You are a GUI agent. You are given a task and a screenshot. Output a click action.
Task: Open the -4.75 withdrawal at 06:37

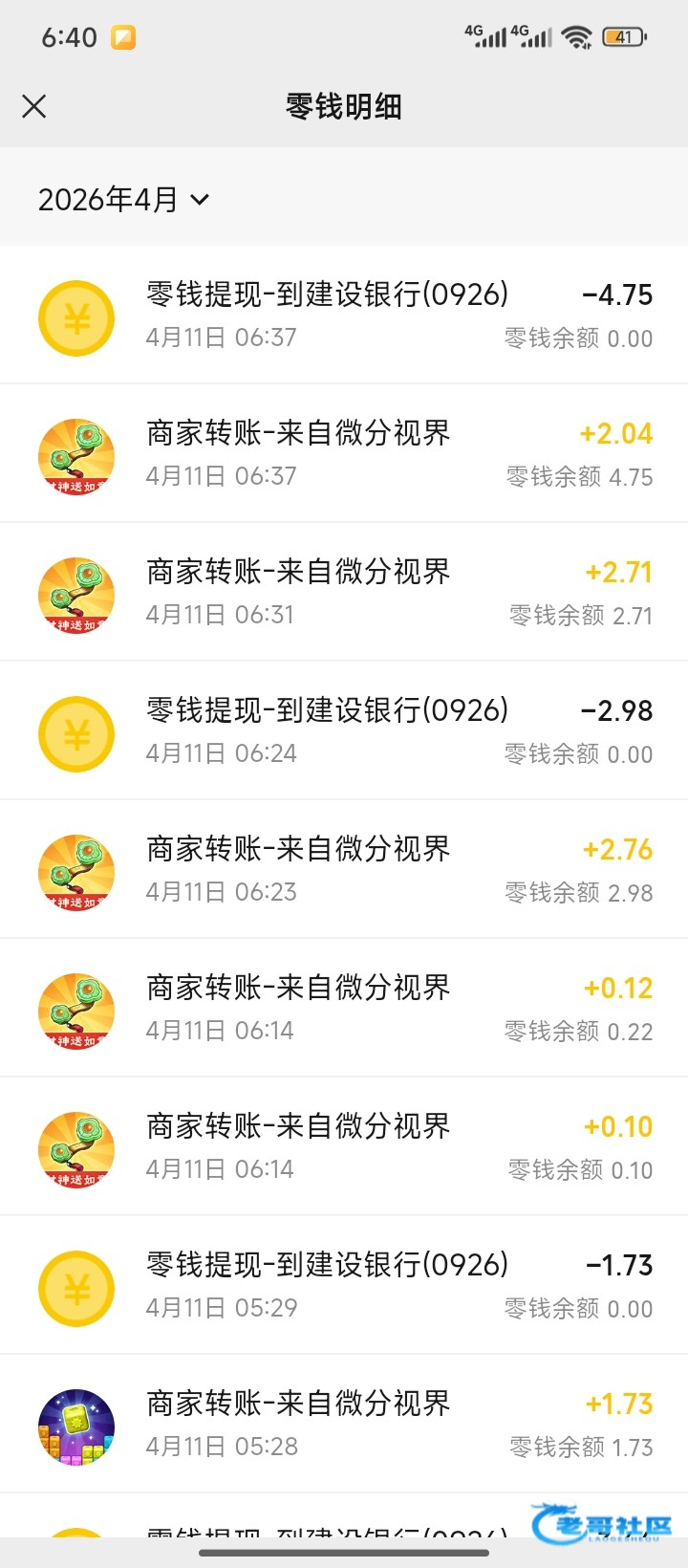click(344, 315)
